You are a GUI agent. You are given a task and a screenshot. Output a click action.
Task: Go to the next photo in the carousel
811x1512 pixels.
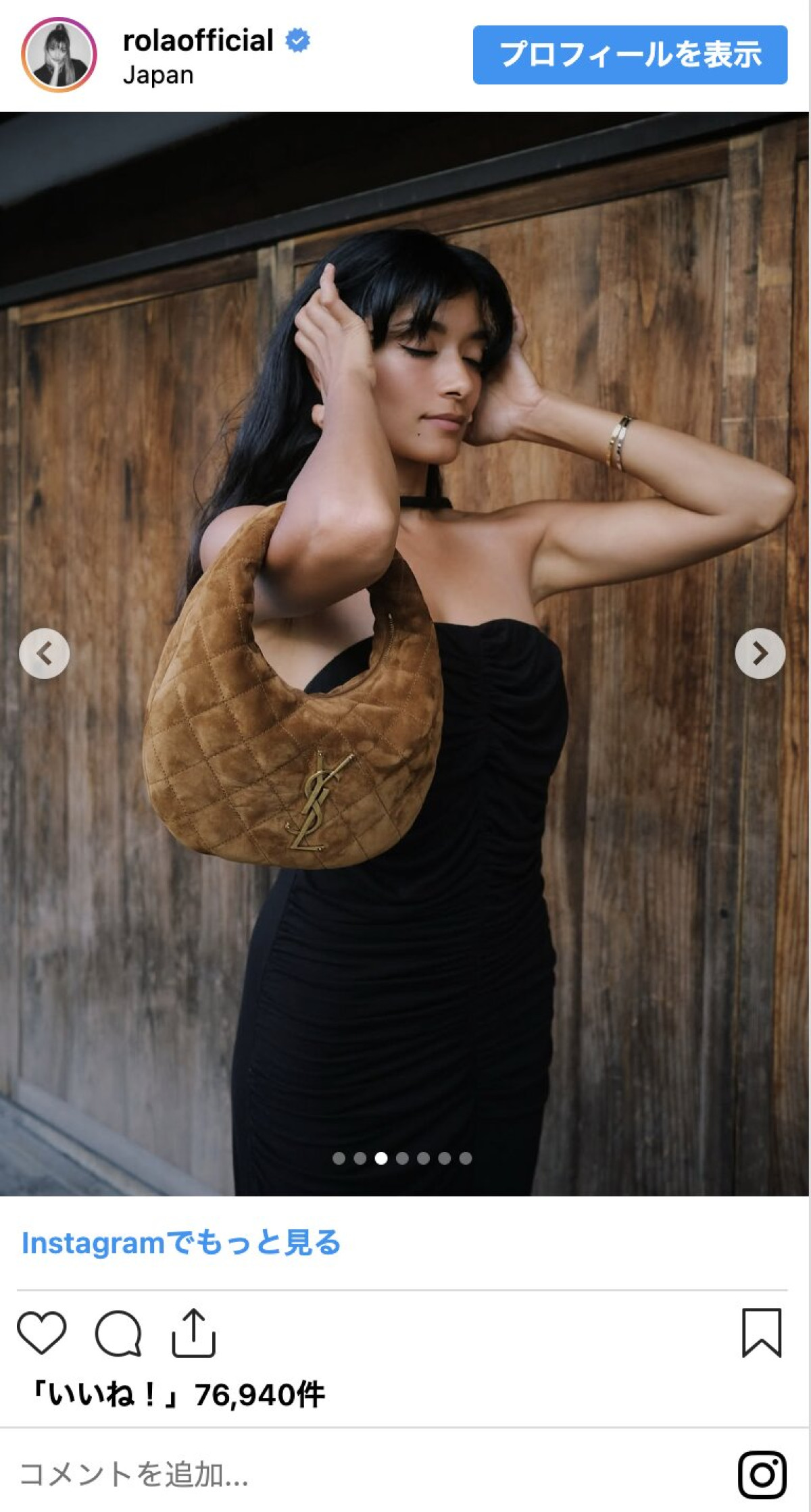tap(760, 653)
